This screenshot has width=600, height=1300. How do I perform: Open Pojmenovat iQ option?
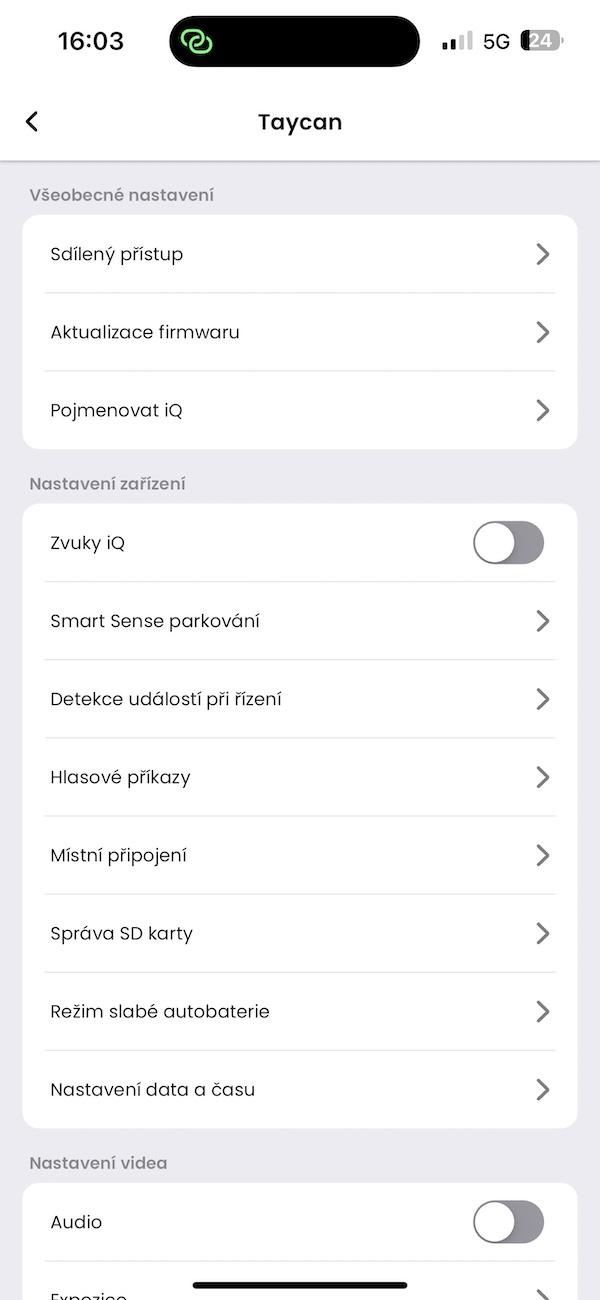coord(300,410)
